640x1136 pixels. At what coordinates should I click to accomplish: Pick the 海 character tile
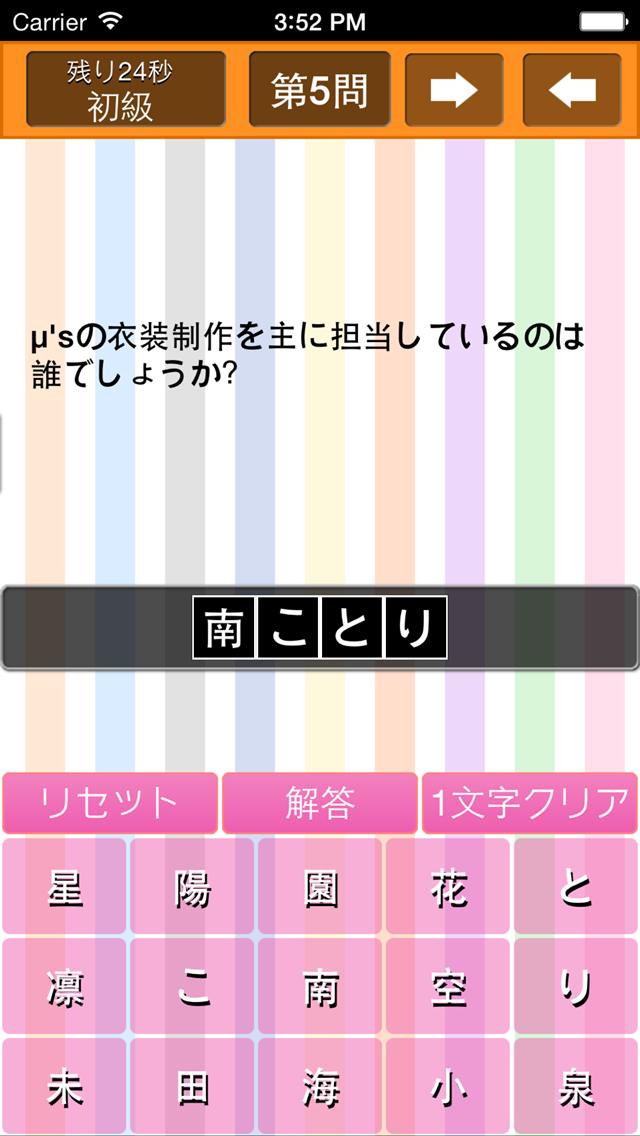[x=321, y=1087]
